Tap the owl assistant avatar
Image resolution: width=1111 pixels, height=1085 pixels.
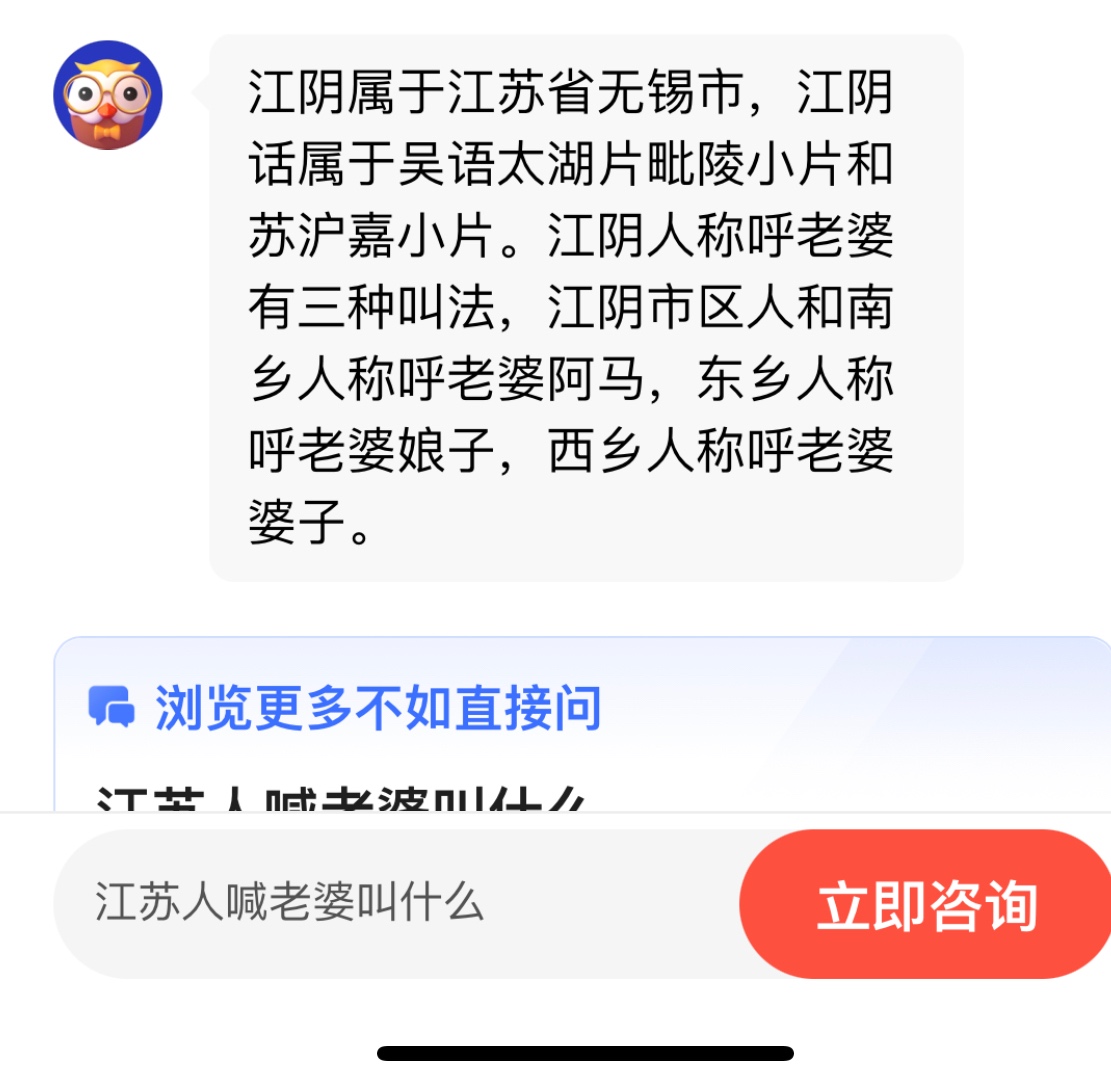click(x=108, y=95)
